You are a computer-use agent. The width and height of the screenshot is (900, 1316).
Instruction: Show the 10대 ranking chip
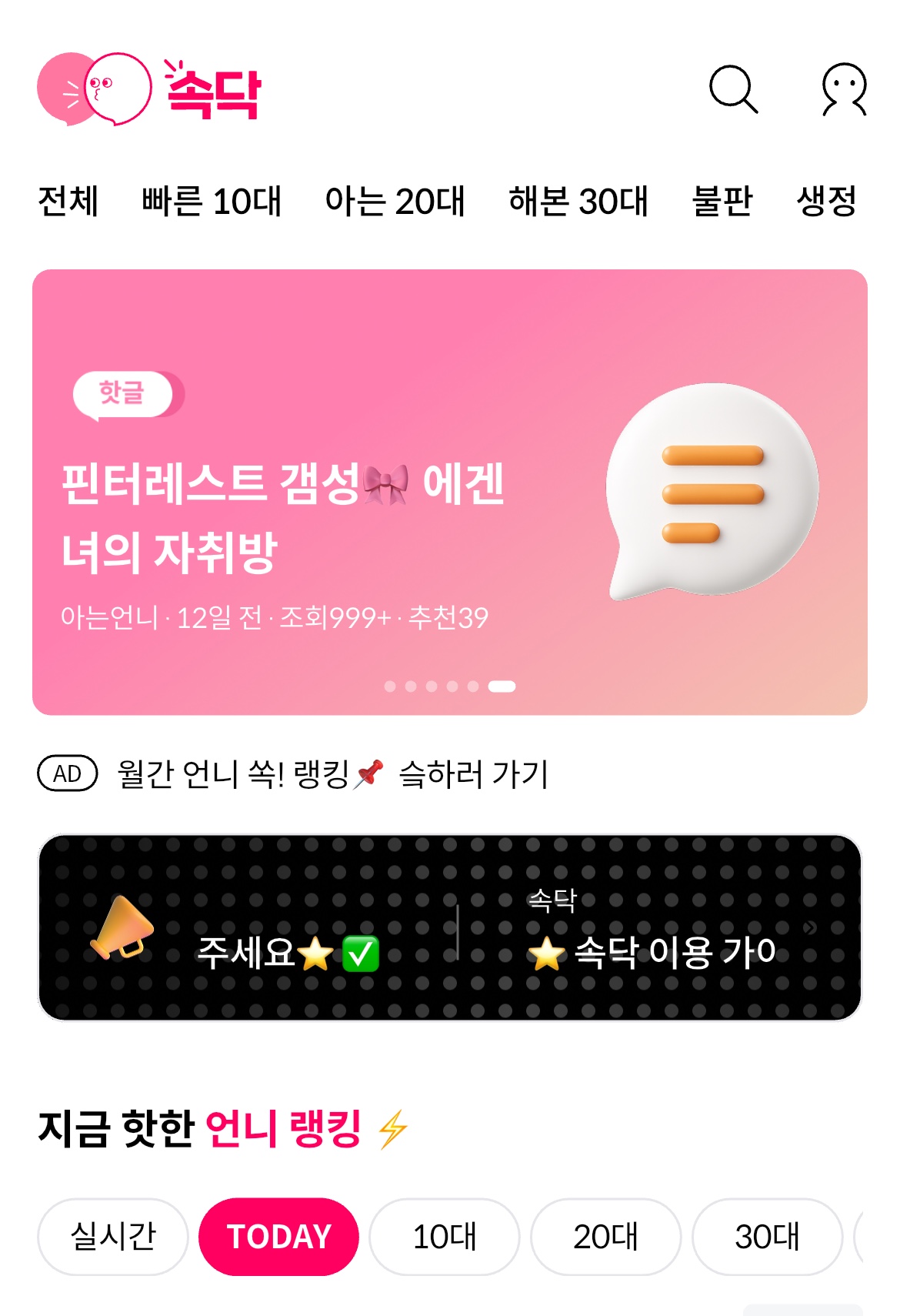444,1236
